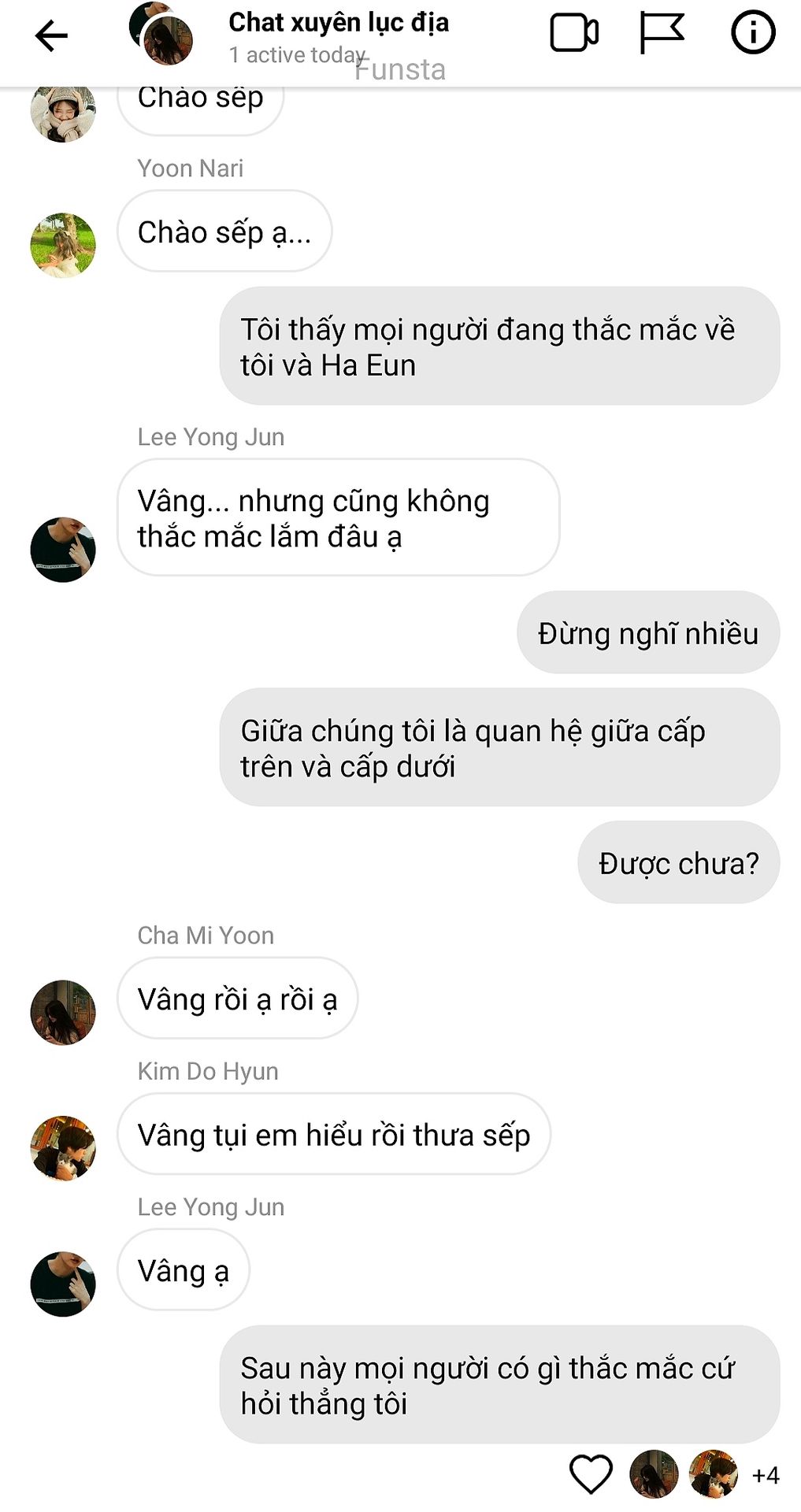The width and height of the screenshot is (801, 1512).
Task: Open Kim Do Hyun's avatar
Action: click(63, 1148)
